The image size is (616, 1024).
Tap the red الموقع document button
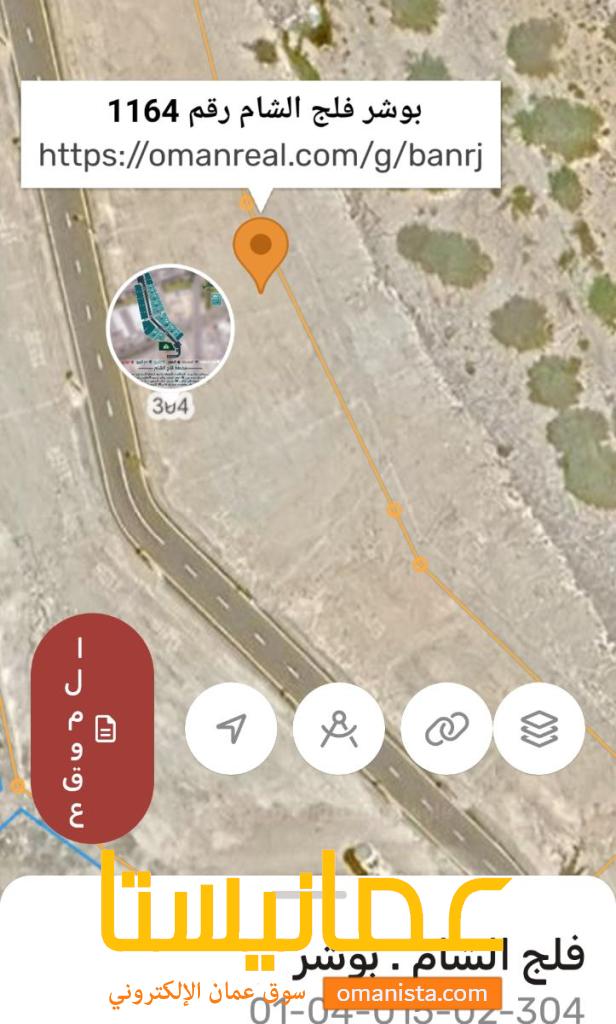click(93, 728)
